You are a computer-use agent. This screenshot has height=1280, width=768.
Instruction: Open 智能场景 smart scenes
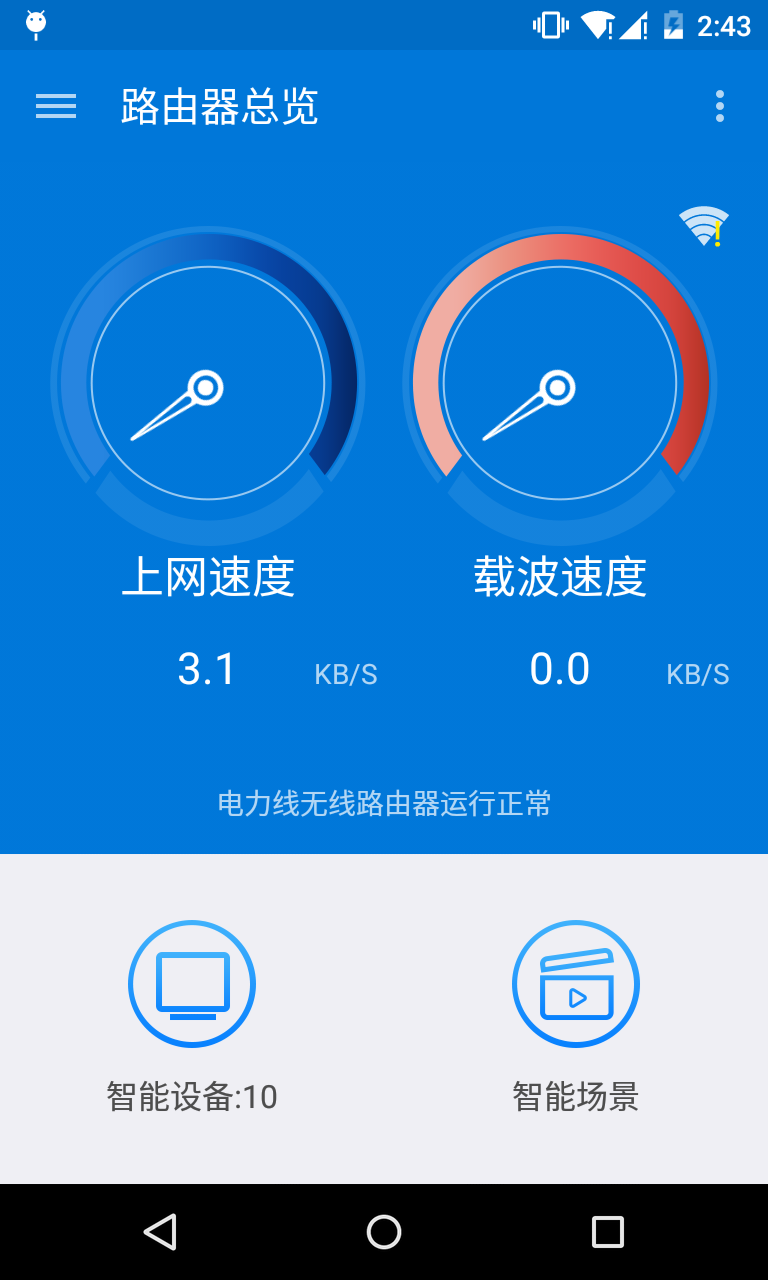[576, 984]
